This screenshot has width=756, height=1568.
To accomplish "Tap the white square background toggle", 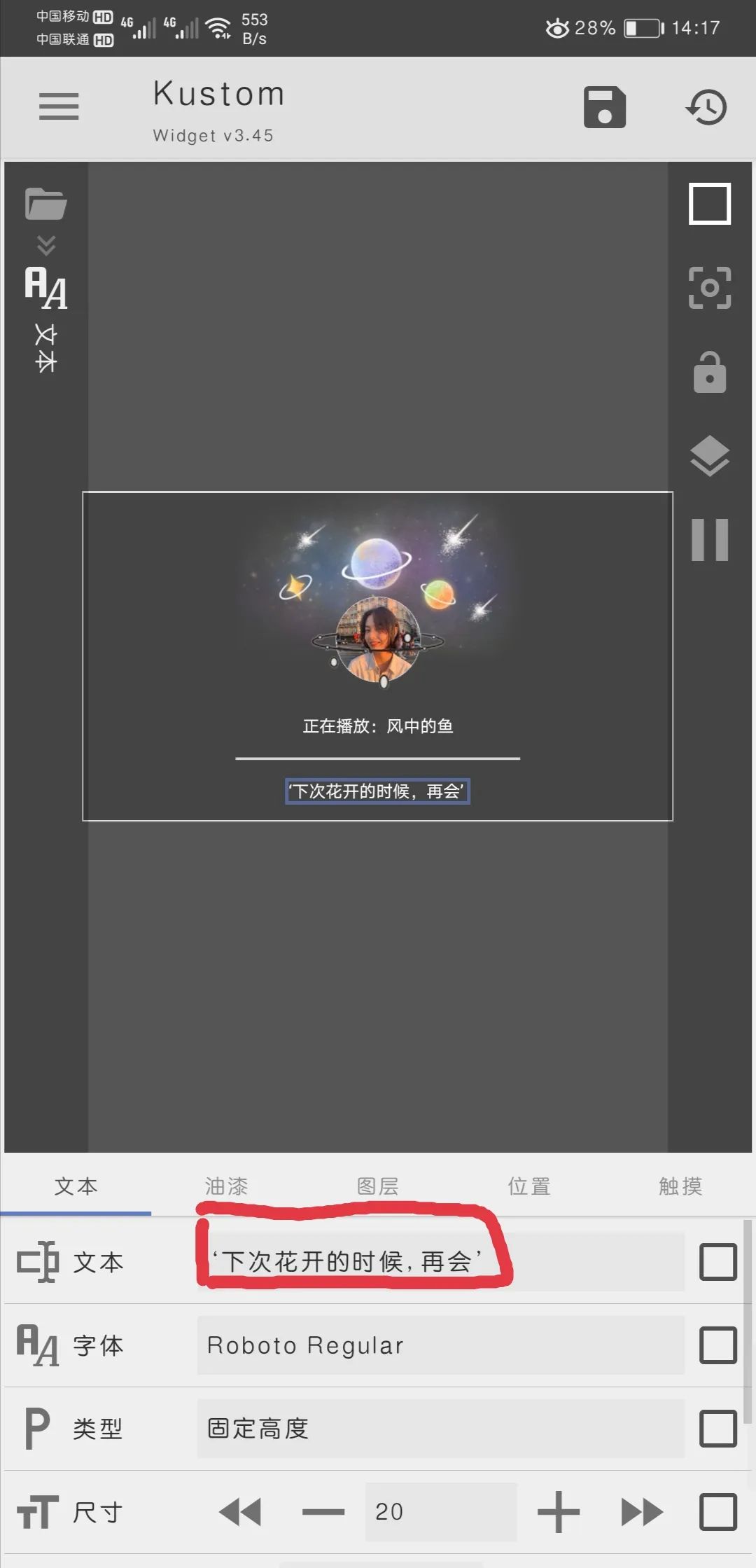I will (x=709, y=204).
